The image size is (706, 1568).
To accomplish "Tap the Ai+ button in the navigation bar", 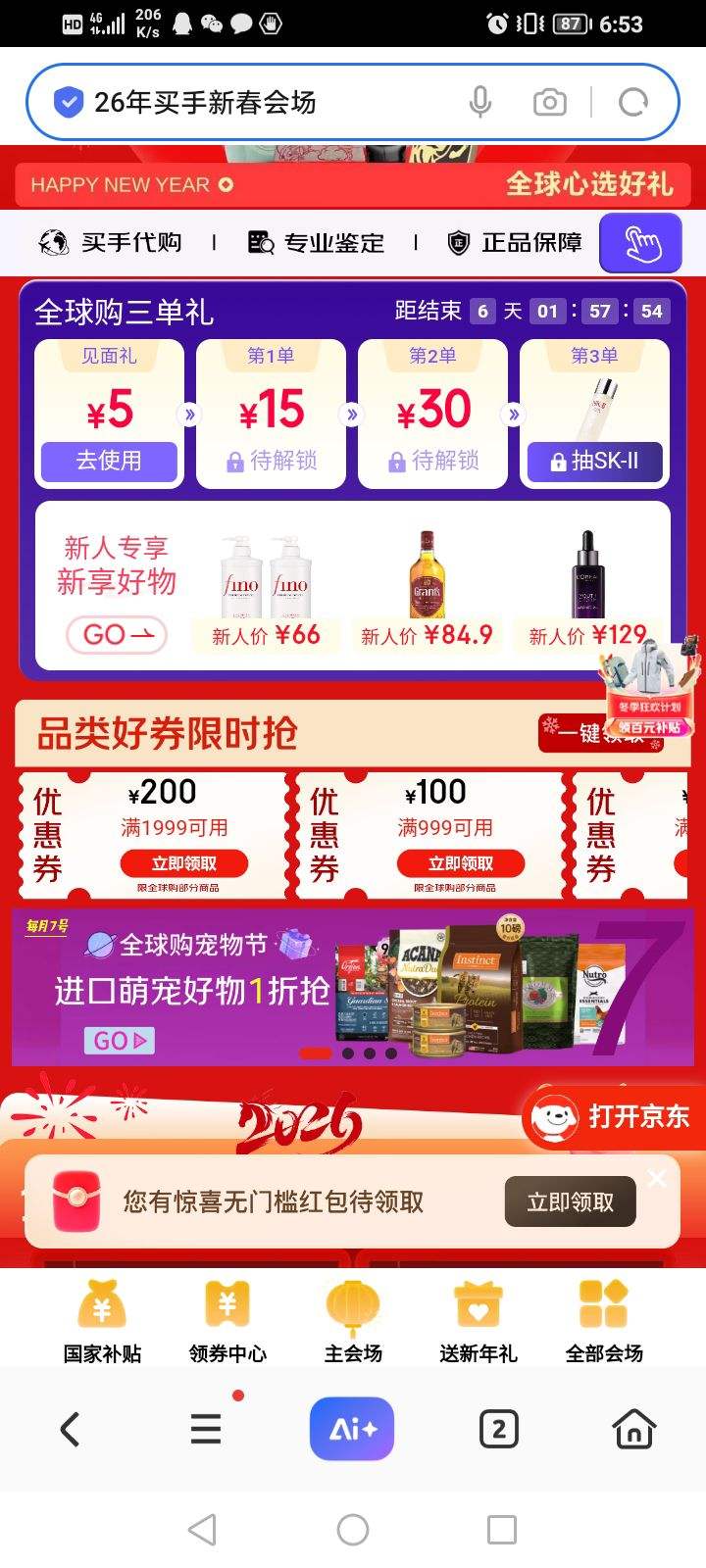I will 352,1430.
